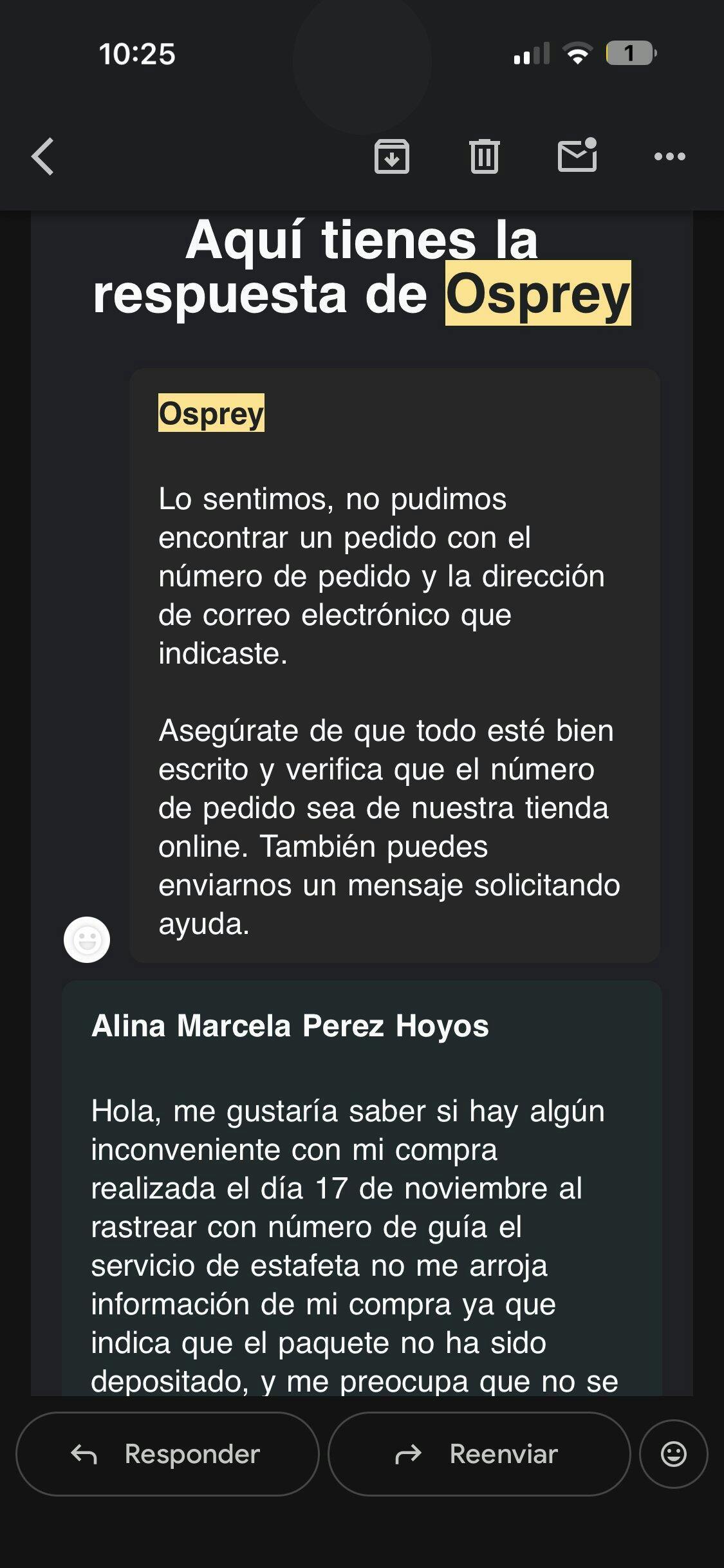
Task: Open the three-dot overflow menu
Action: tap(669, 156)
